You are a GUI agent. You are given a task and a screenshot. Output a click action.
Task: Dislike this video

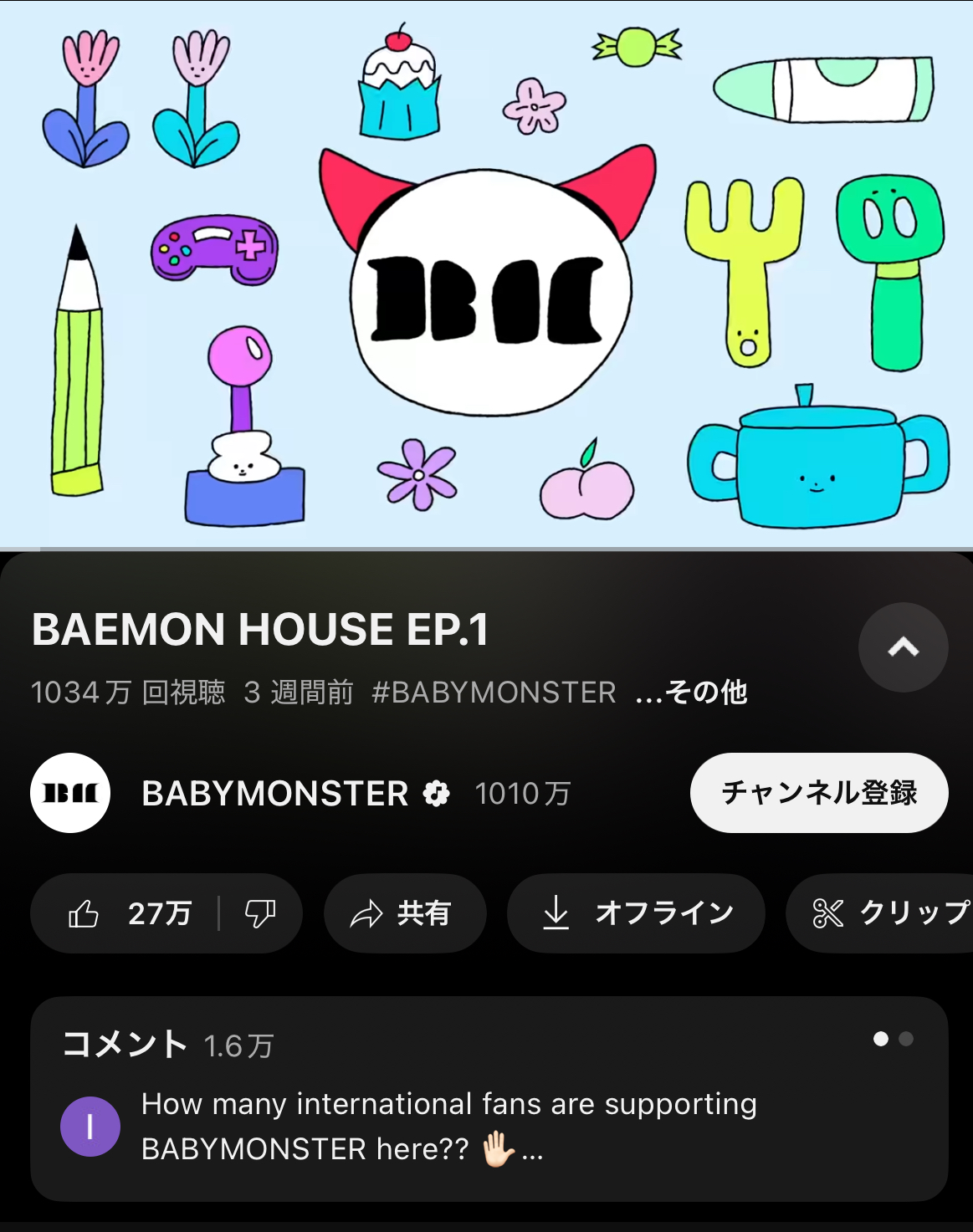(x=259, y=913)
